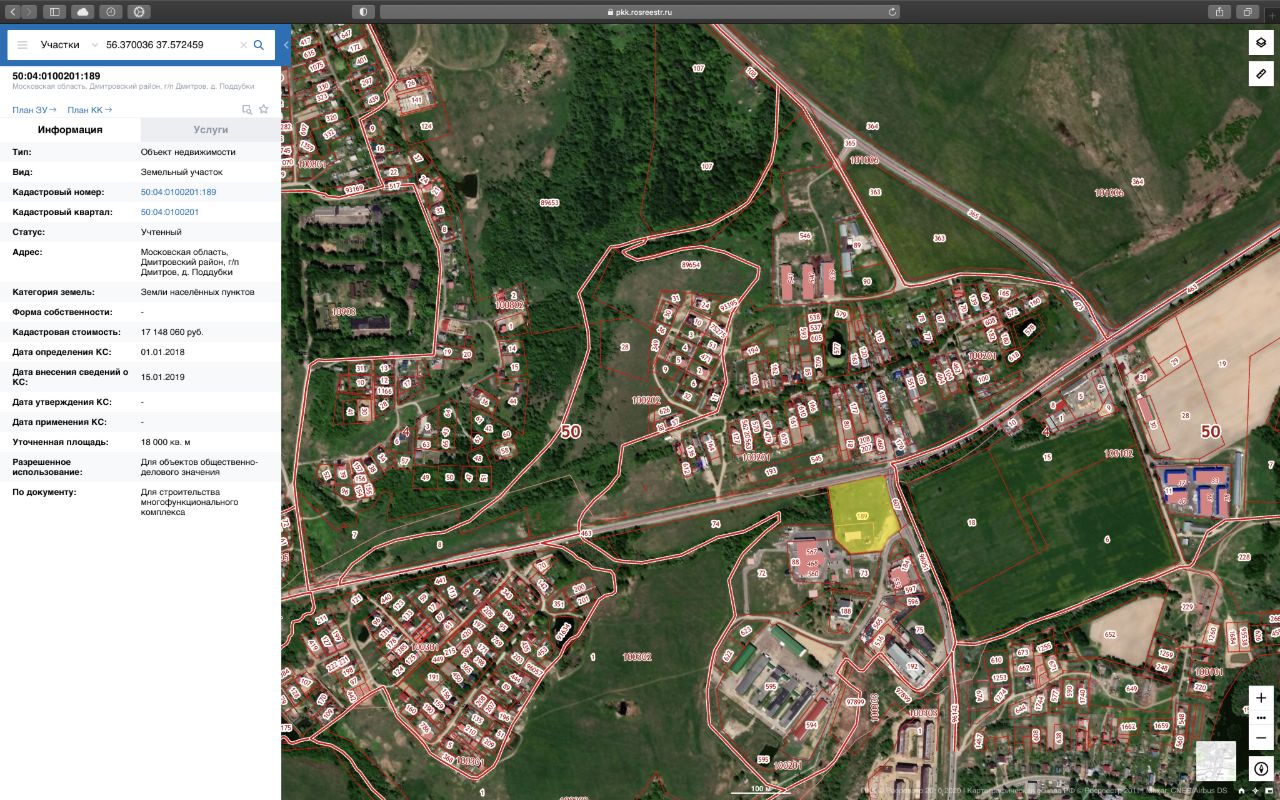The width and height of the screenshot is (1280, 800).
Task: Run search with magnifier icon
Action: [259, 45]
